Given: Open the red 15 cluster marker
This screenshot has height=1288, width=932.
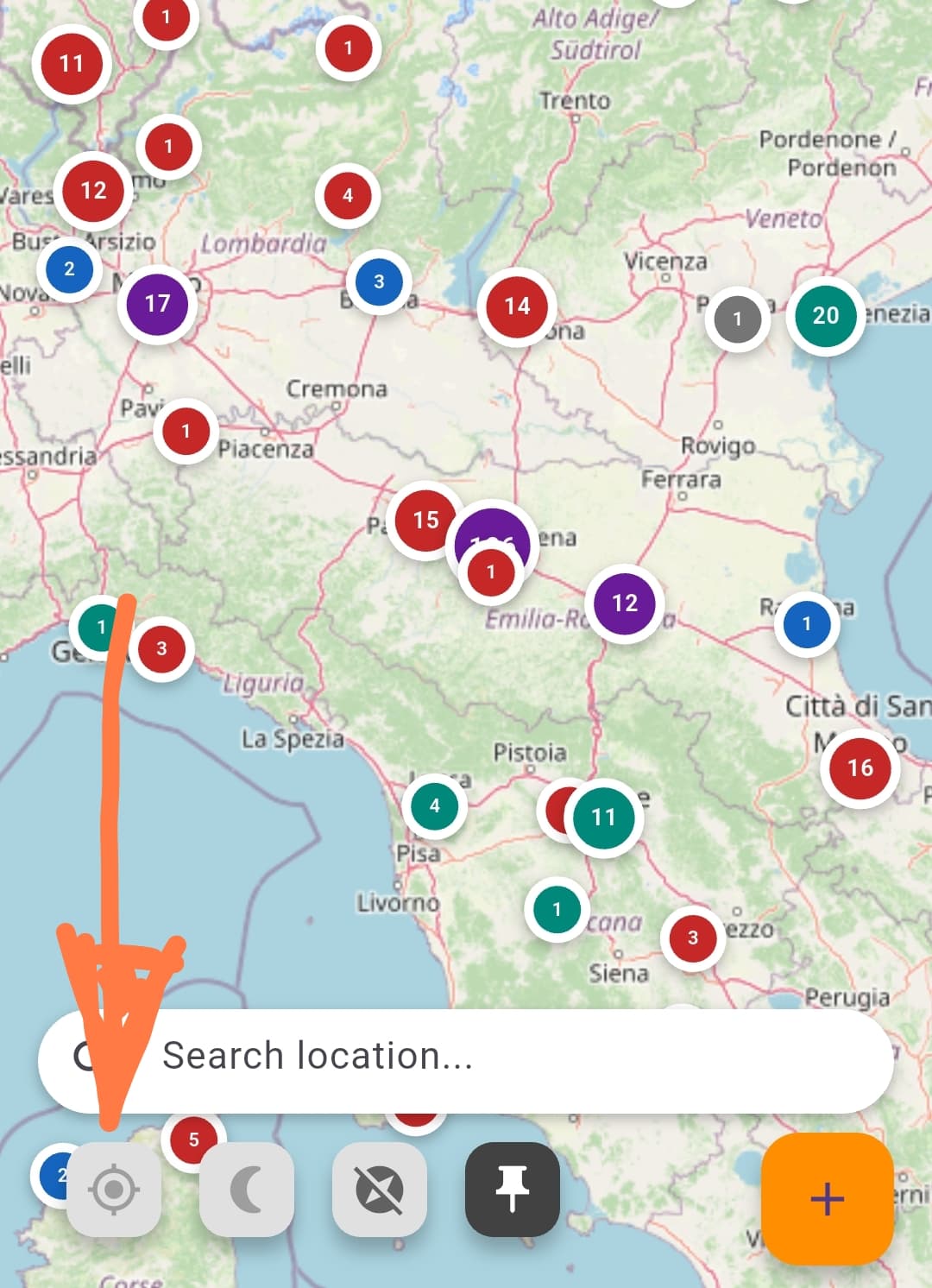Looking at the screenshot, I should (425, 520).
